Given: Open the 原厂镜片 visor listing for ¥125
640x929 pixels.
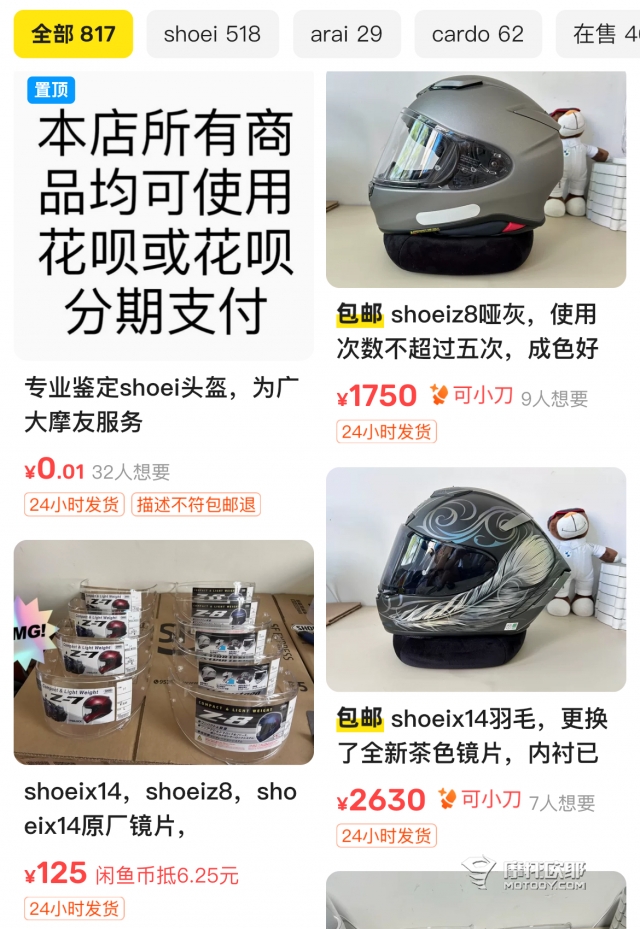Looking at the screenshot, I should click(163, 652).
